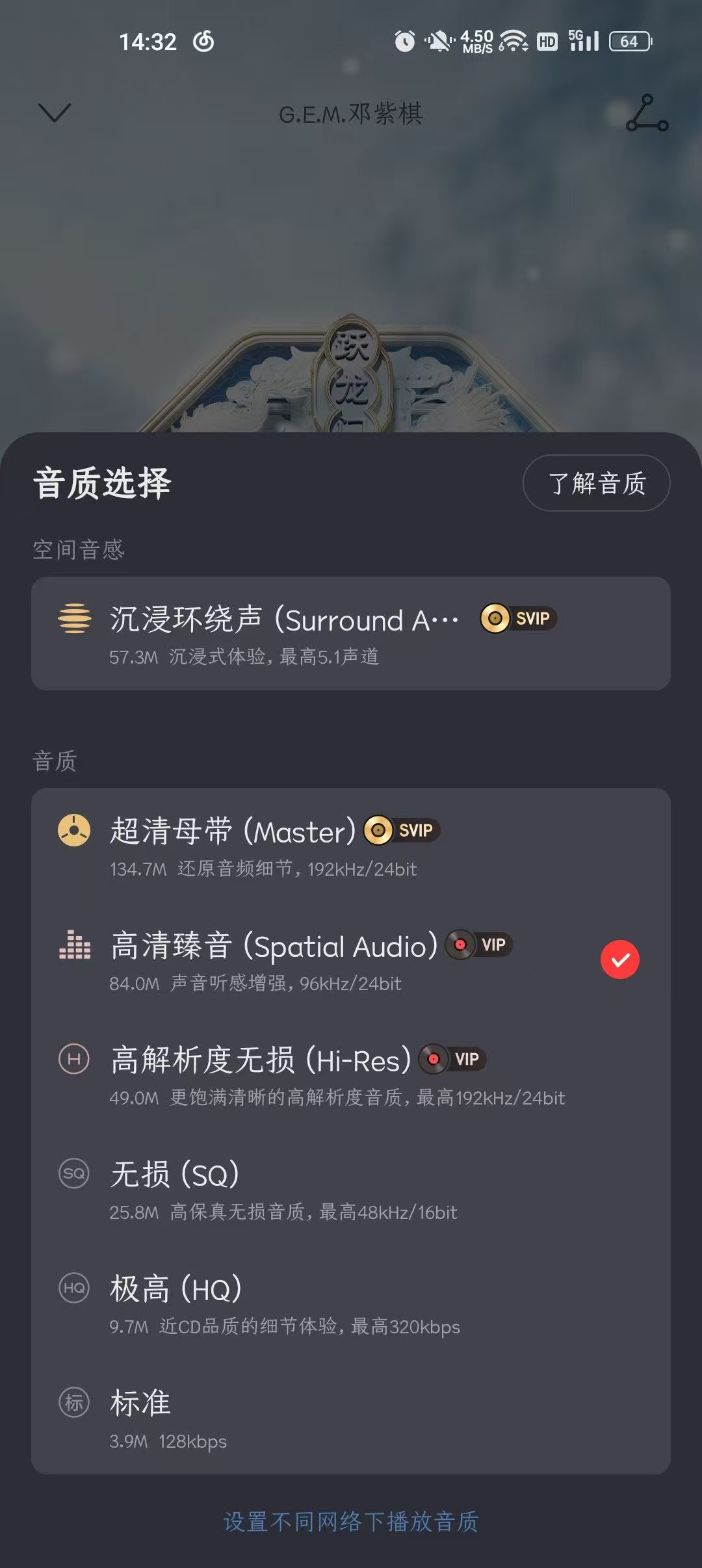Viewport: 702px width, 1568px height.
Task: Choose 超清母带 (Master) quality
Action: [x=350, y=845]
